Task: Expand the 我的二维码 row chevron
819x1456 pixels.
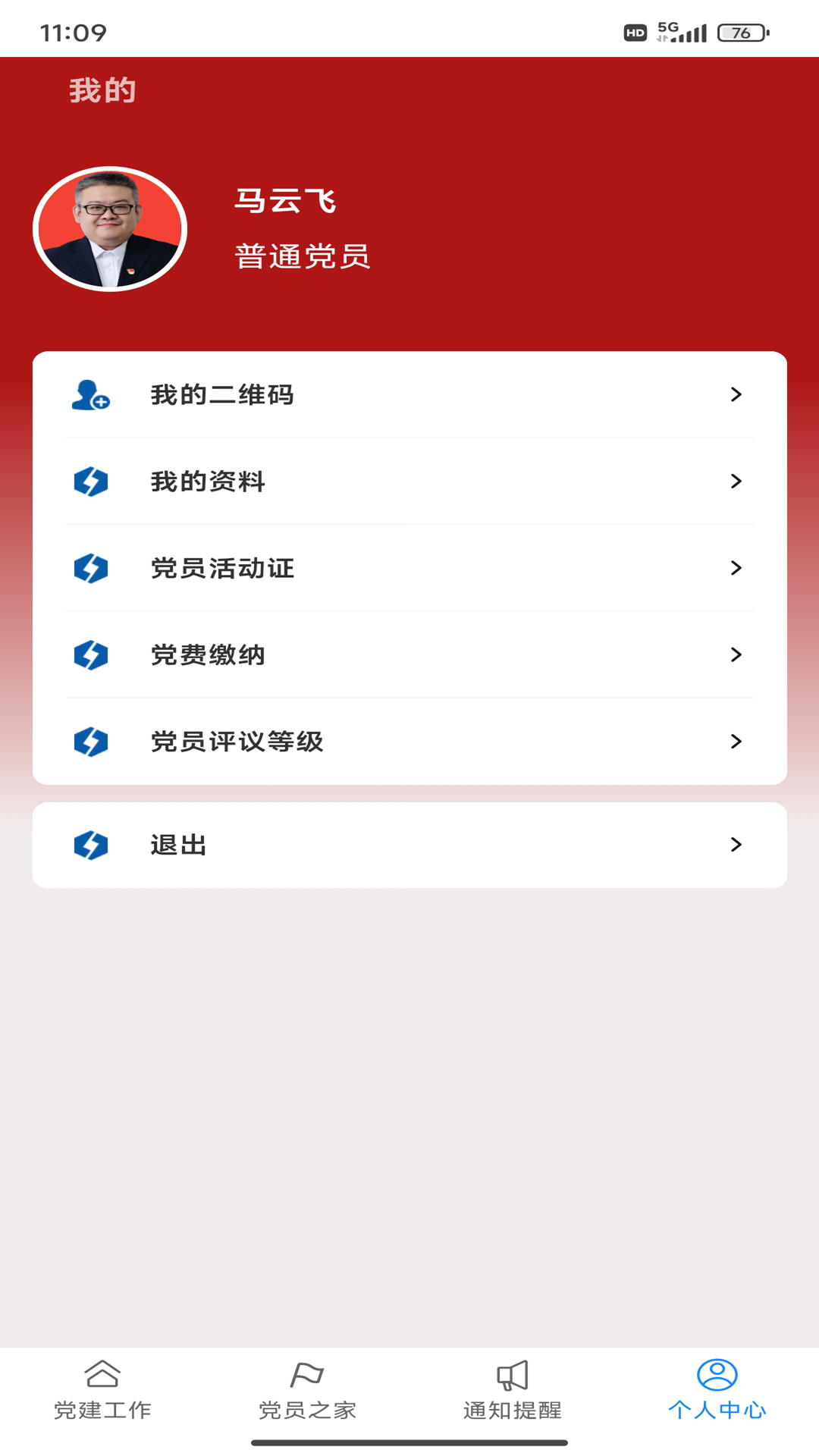Action: pyautogui.click(x=734, y=395)
